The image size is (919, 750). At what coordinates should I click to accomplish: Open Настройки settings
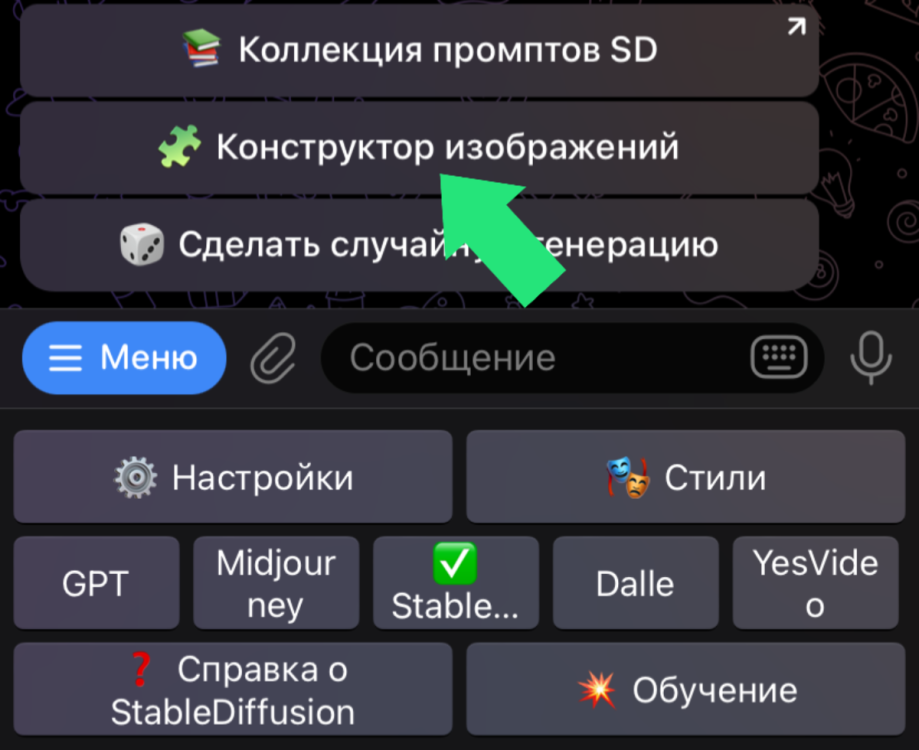click(233, 477)
